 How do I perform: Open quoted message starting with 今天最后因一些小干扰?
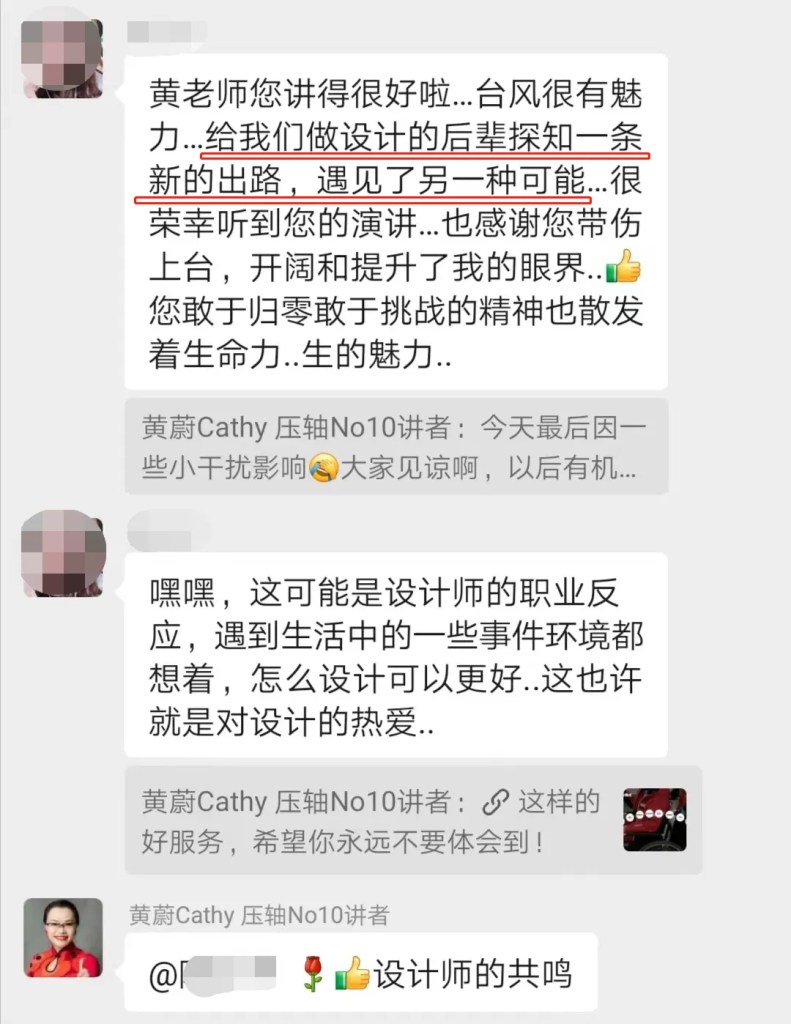[x=395, y=448]
